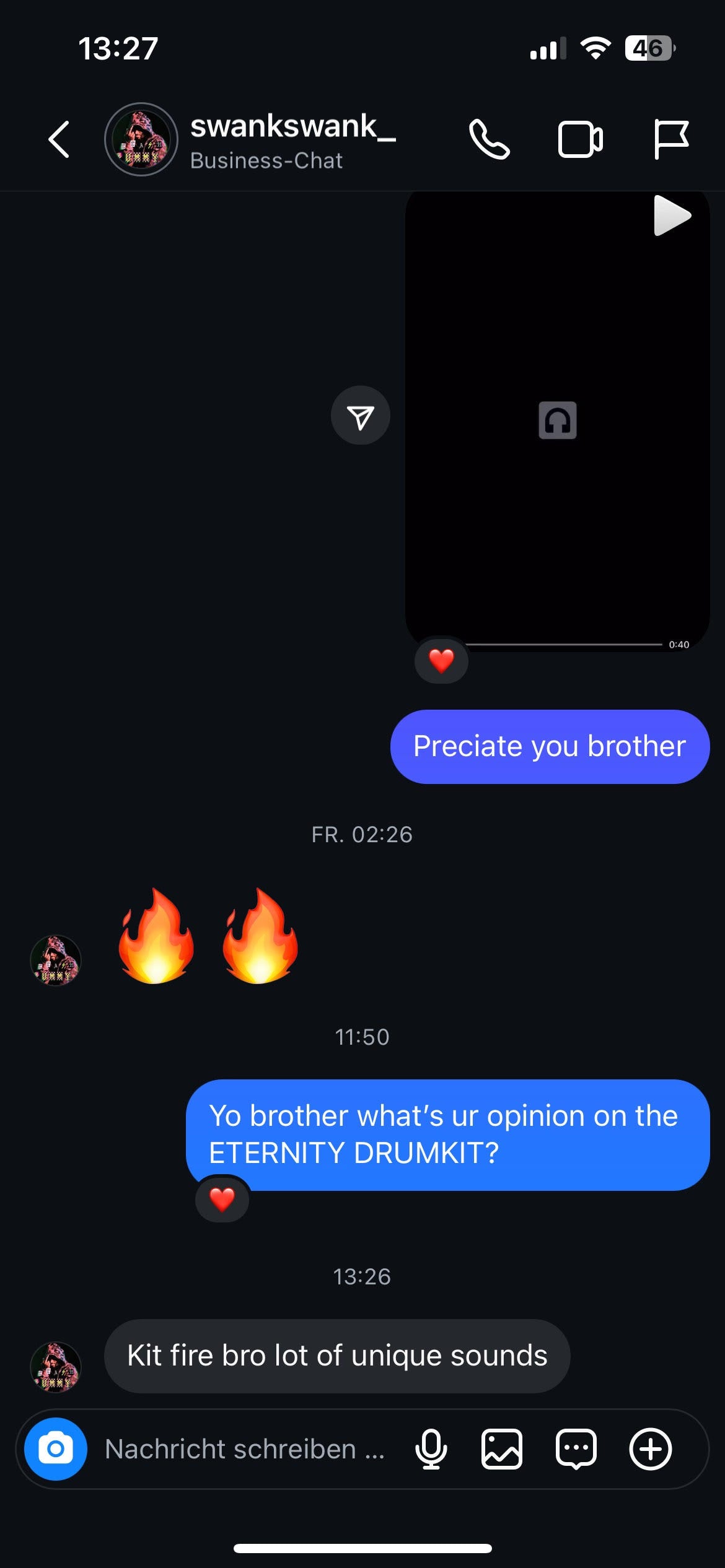Tap the avatar beside the fire emojis
The image size is (725, 1568).
coord(56,960)
